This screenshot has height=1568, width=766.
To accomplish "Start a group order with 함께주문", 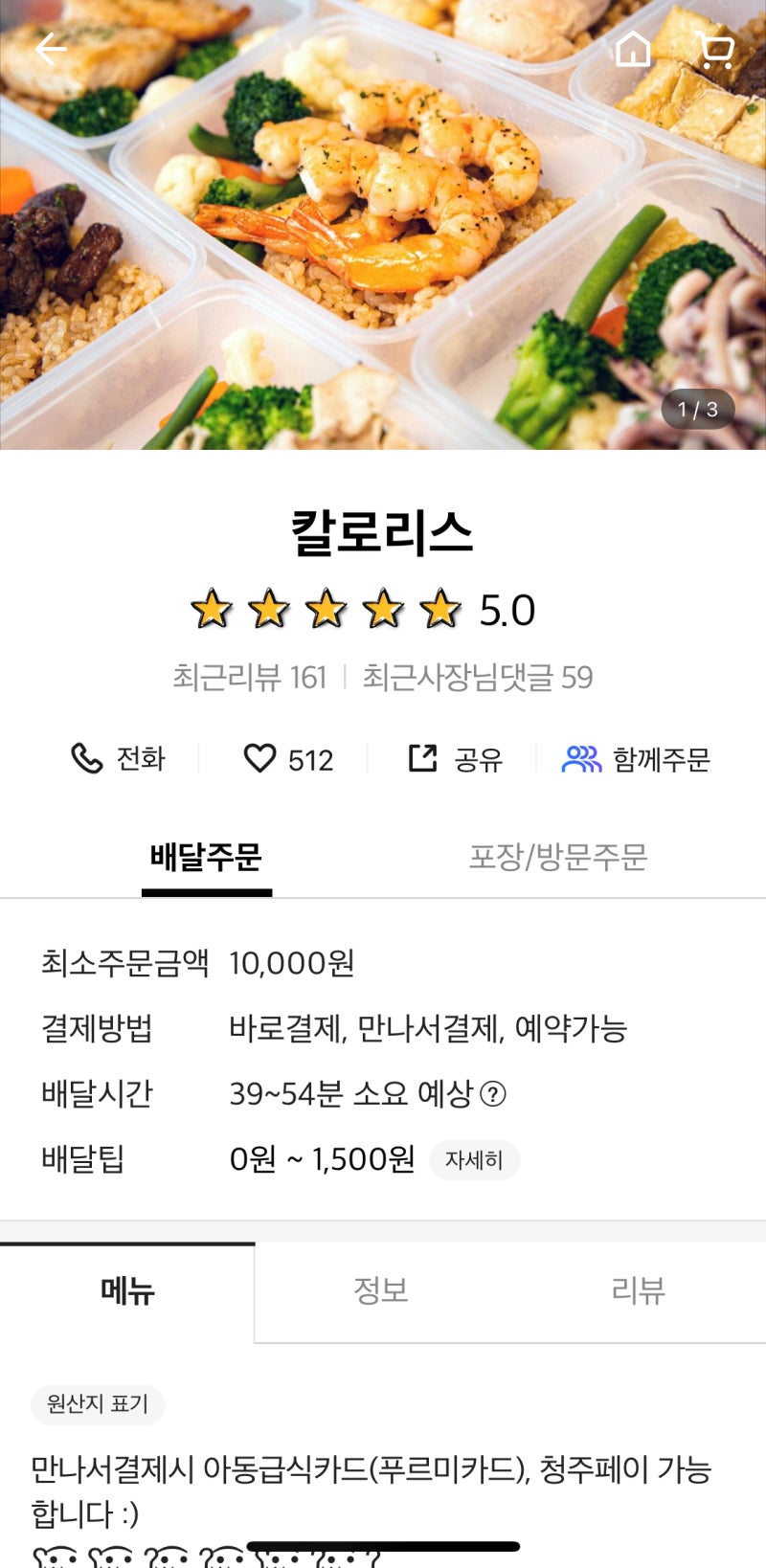I will [636, 759].
